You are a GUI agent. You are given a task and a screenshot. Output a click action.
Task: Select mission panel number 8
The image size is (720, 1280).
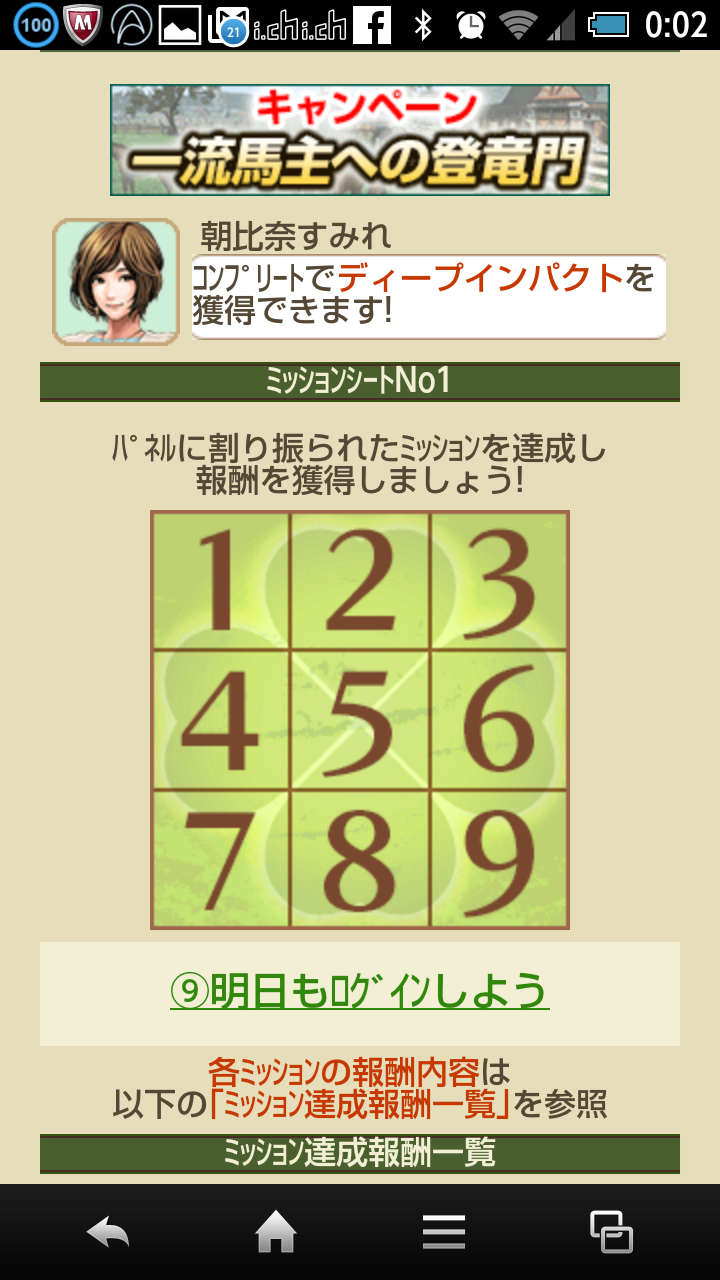tap(360, 858)
